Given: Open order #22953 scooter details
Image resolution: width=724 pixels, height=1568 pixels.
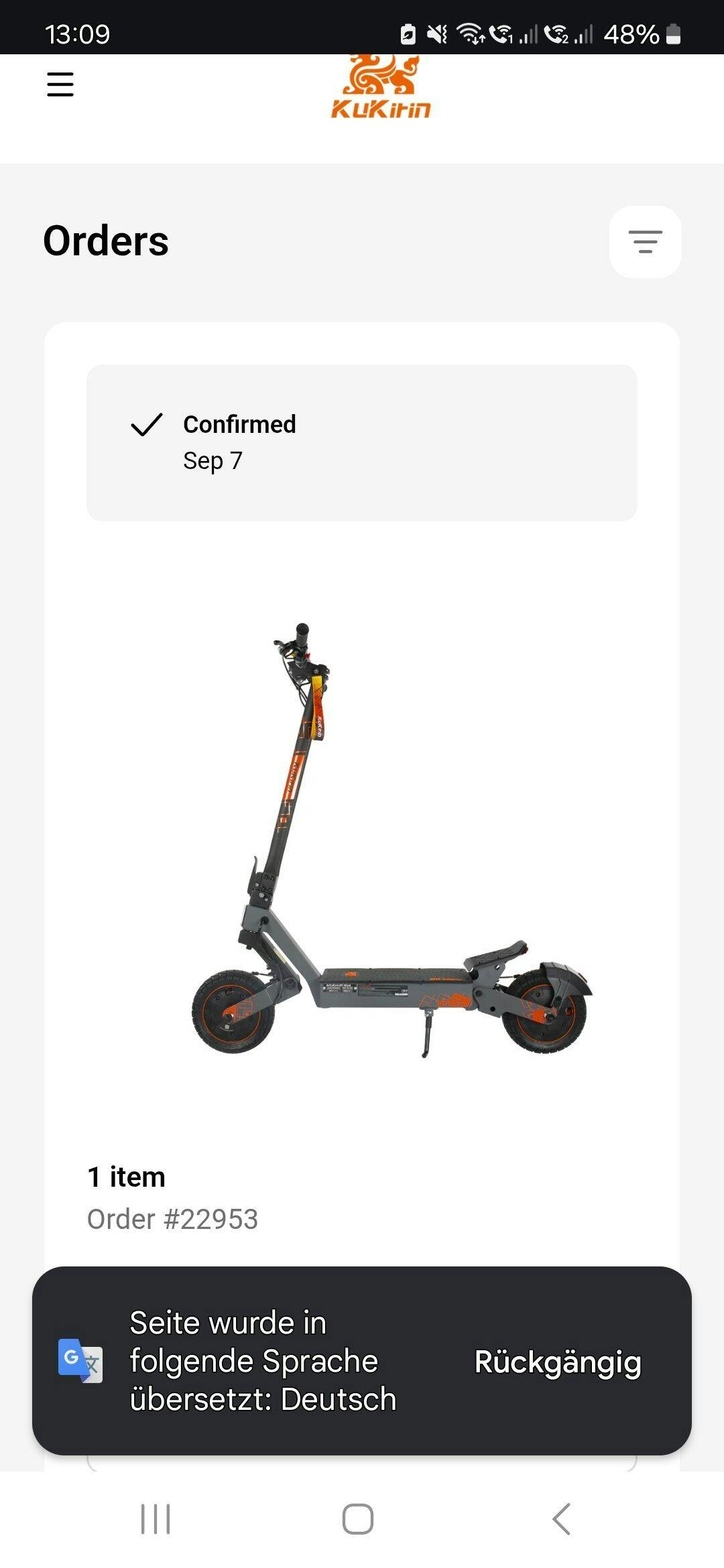Looking at the screenshot, I should click(x=392, y=841).
